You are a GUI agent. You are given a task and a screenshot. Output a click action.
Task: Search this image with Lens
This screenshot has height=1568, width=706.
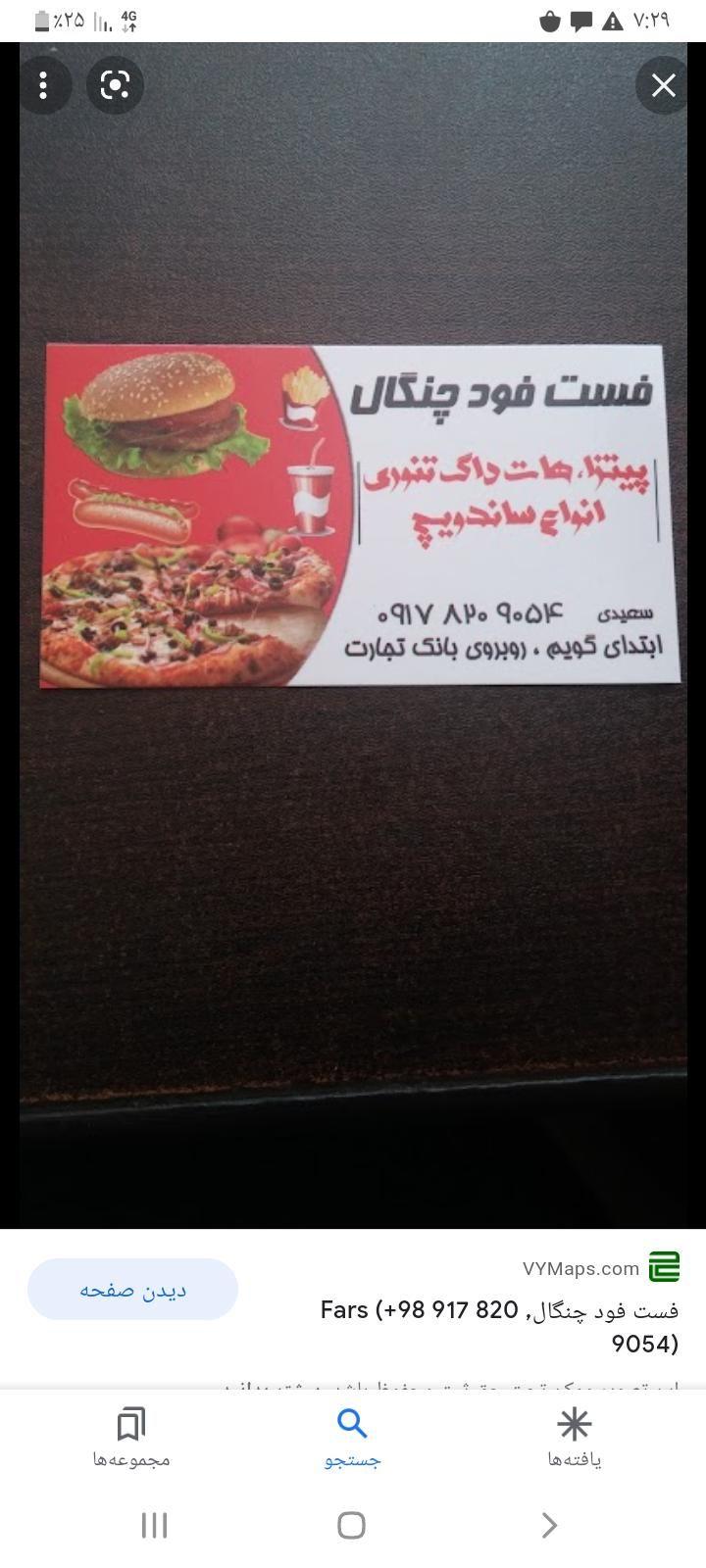(x=115, y=85)
